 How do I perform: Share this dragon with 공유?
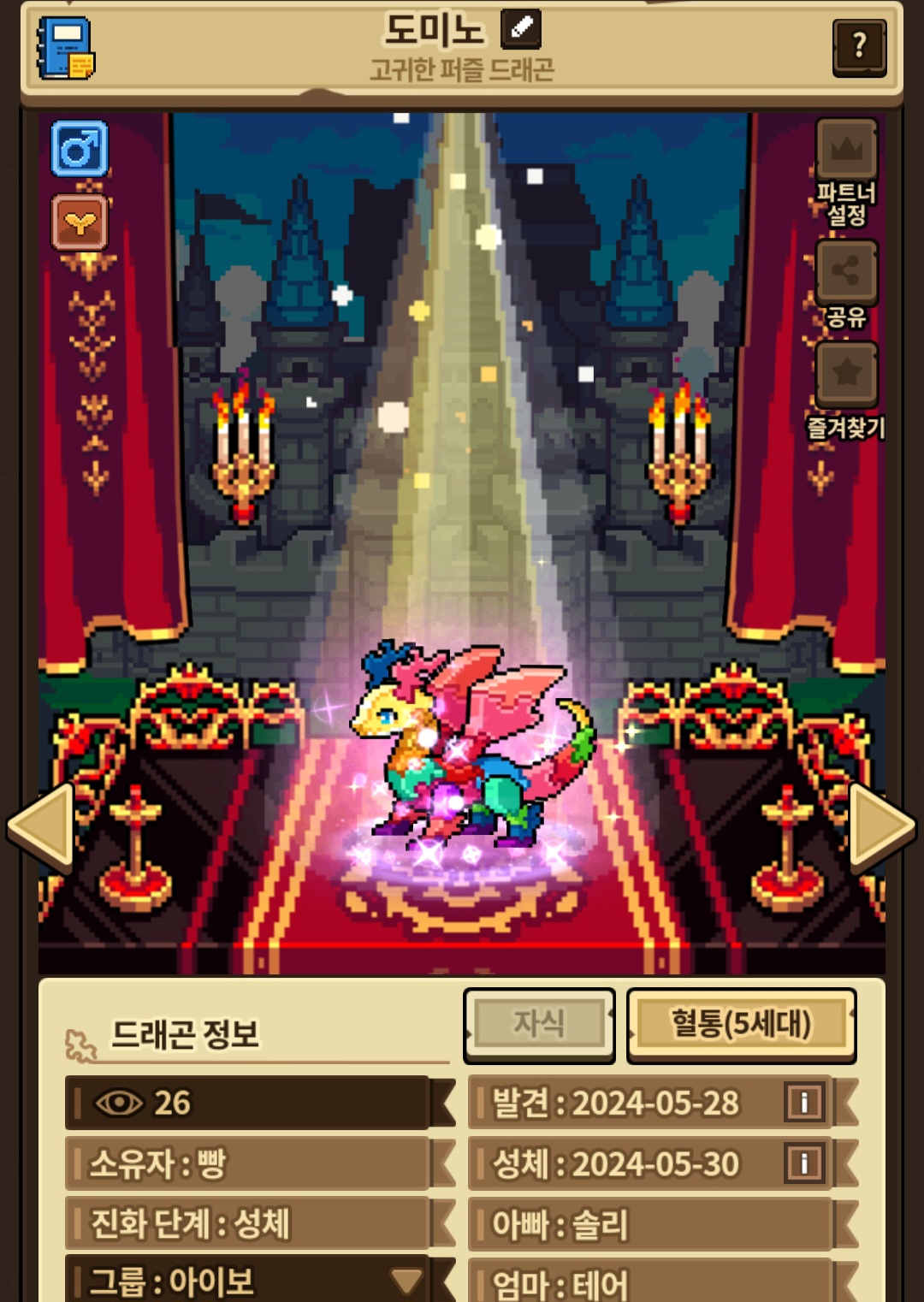[846, 272]
